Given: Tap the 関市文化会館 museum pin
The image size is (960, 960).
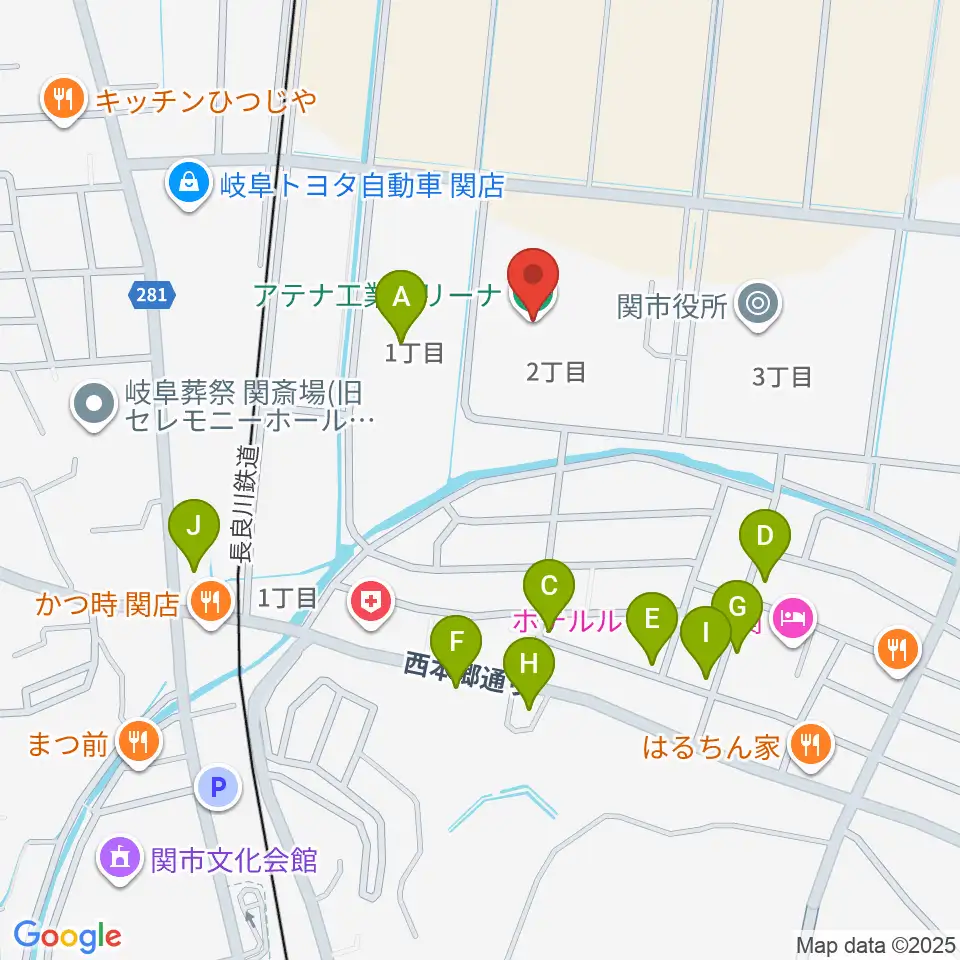Looking at the screenshot, I should click(120, 858).
